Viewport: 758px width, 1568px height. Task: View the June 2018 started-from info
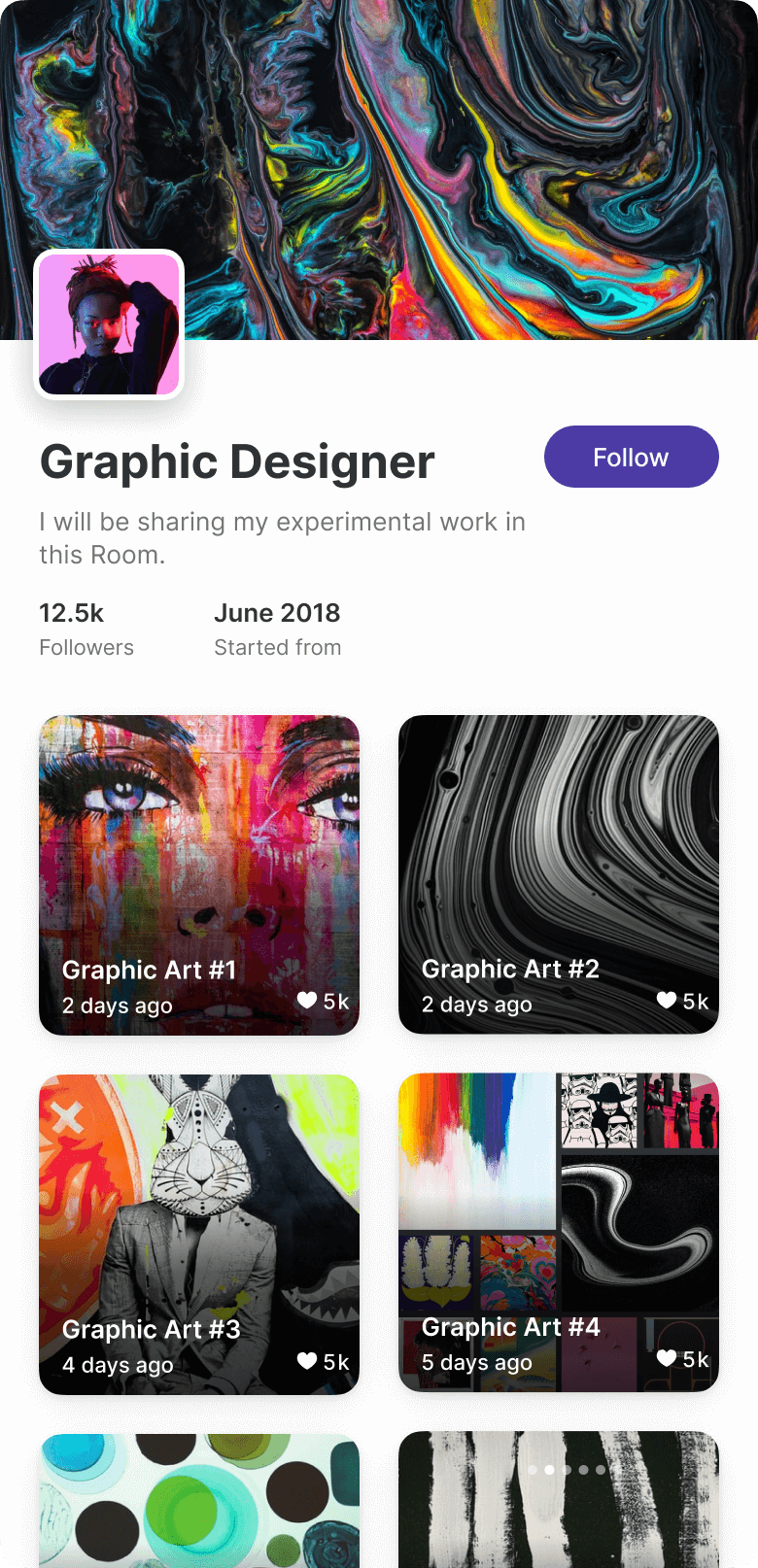pos(277,627)
